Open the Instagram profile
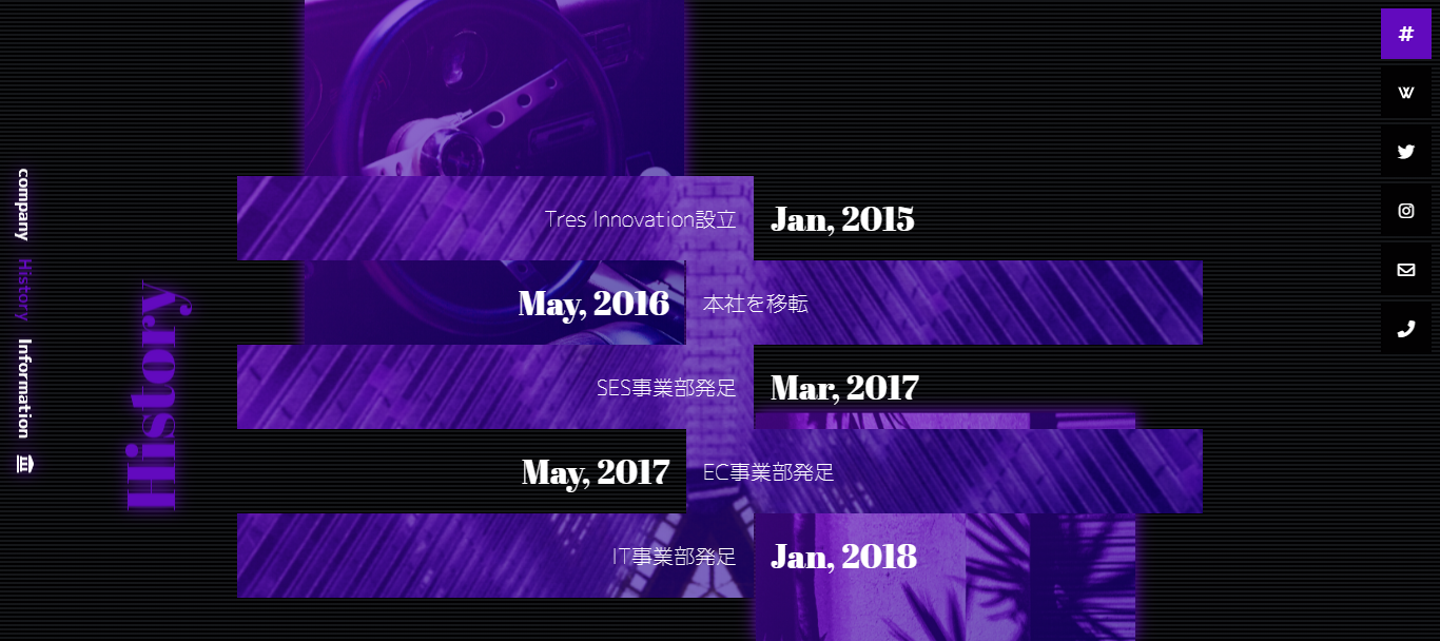1440x641 pixels. point(1406,211)
